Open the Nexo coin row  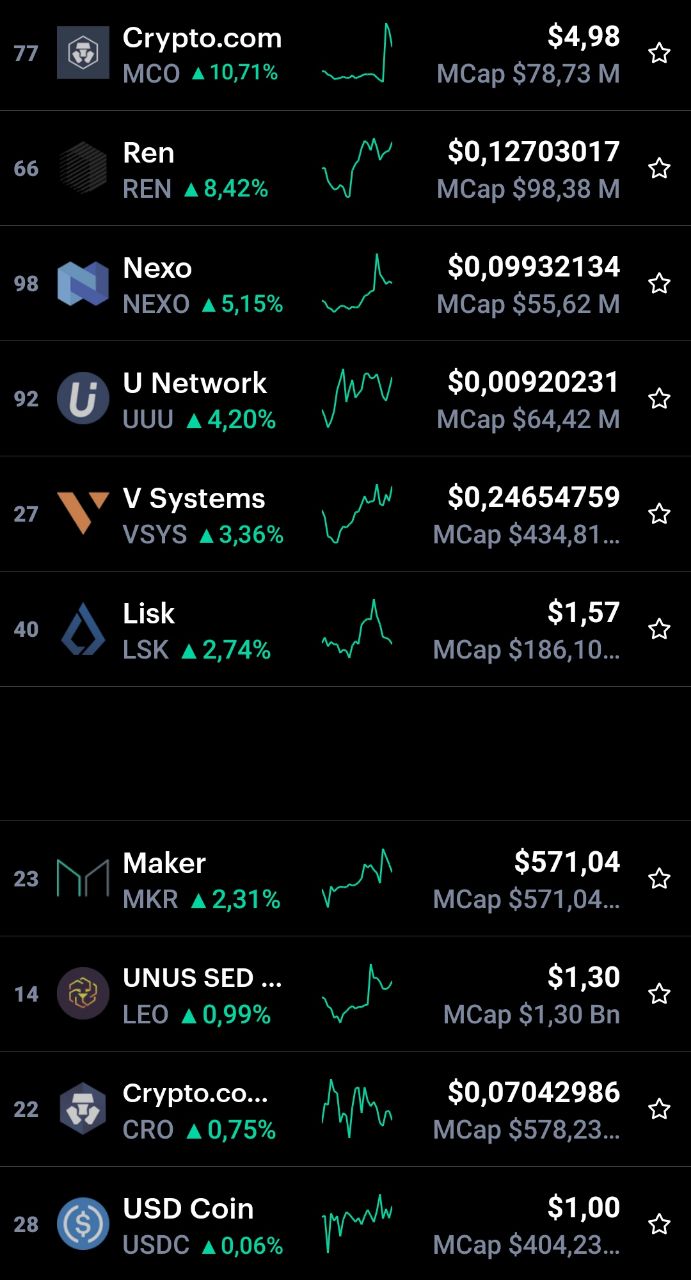tap(345, 283)
